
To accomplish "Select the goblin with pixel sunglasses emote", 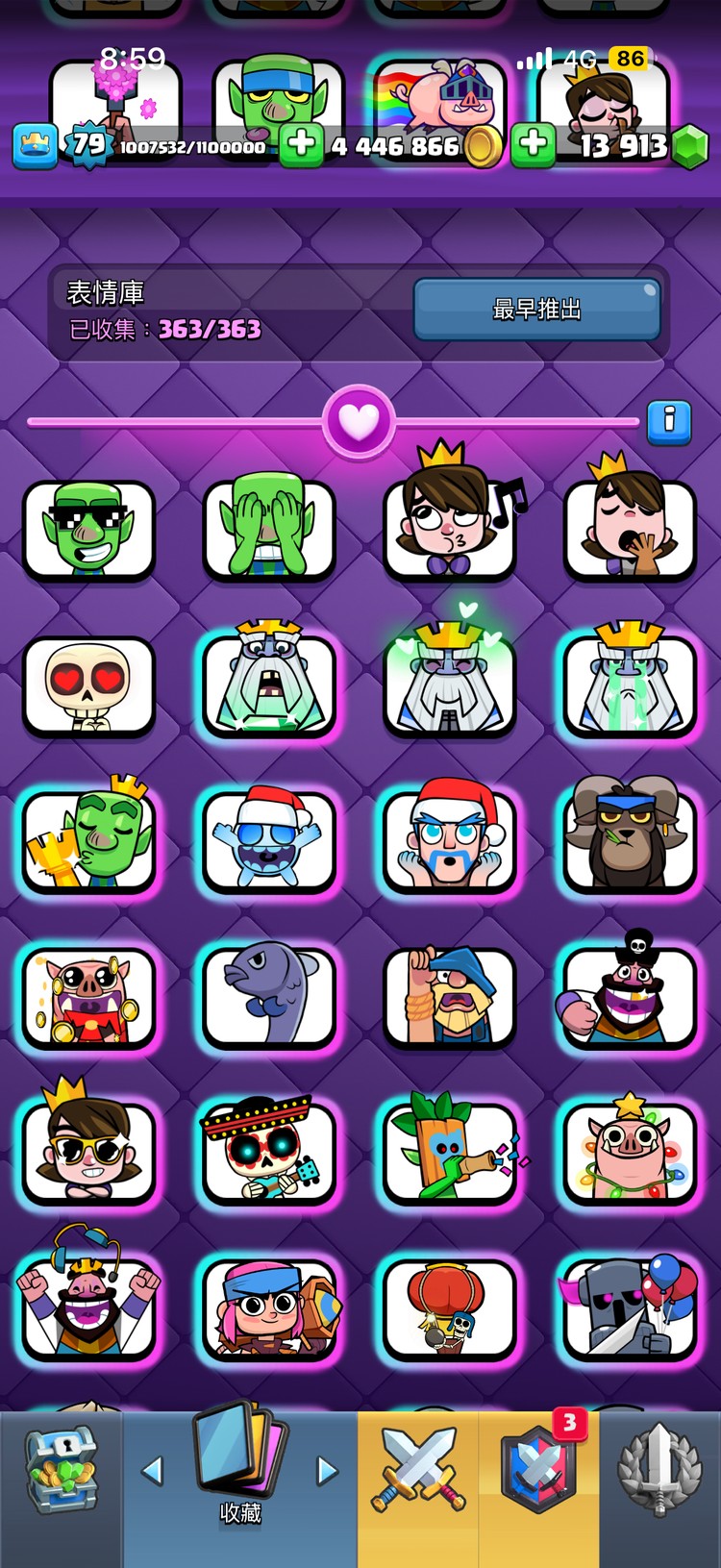I will click(88, 531).
